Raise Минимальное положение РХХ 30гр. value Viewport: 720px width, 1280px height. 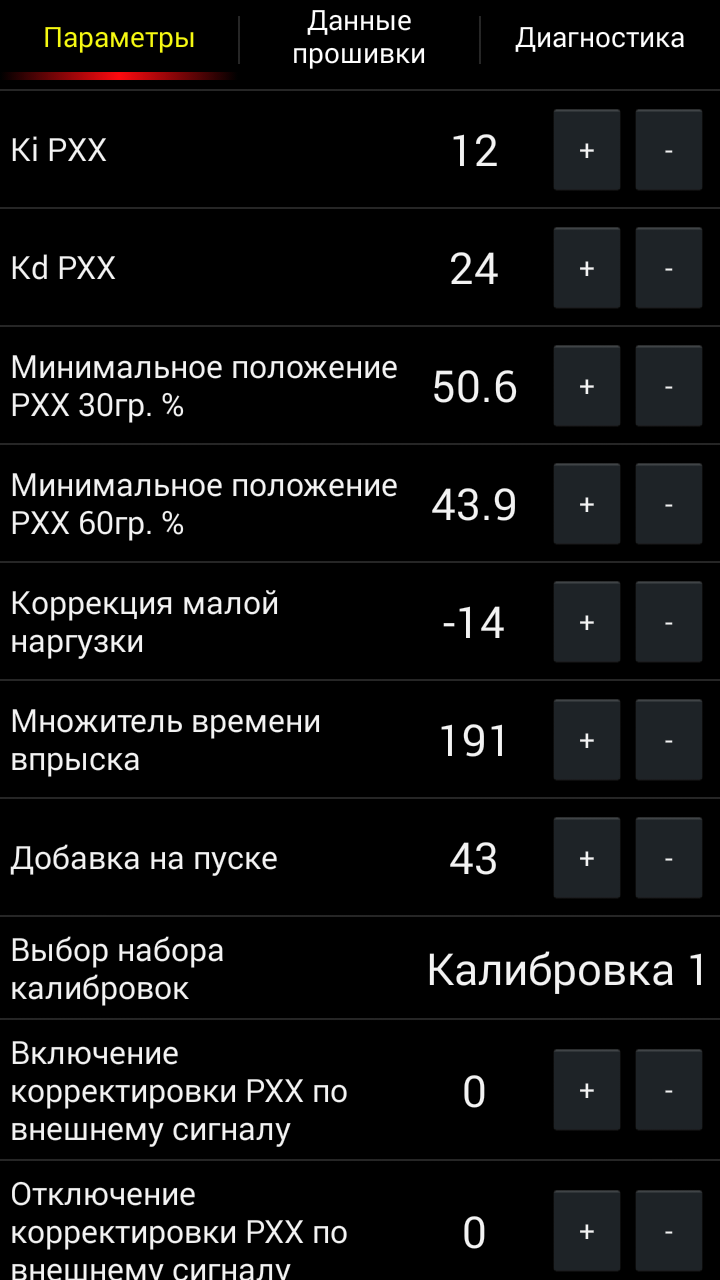(587, 386)
